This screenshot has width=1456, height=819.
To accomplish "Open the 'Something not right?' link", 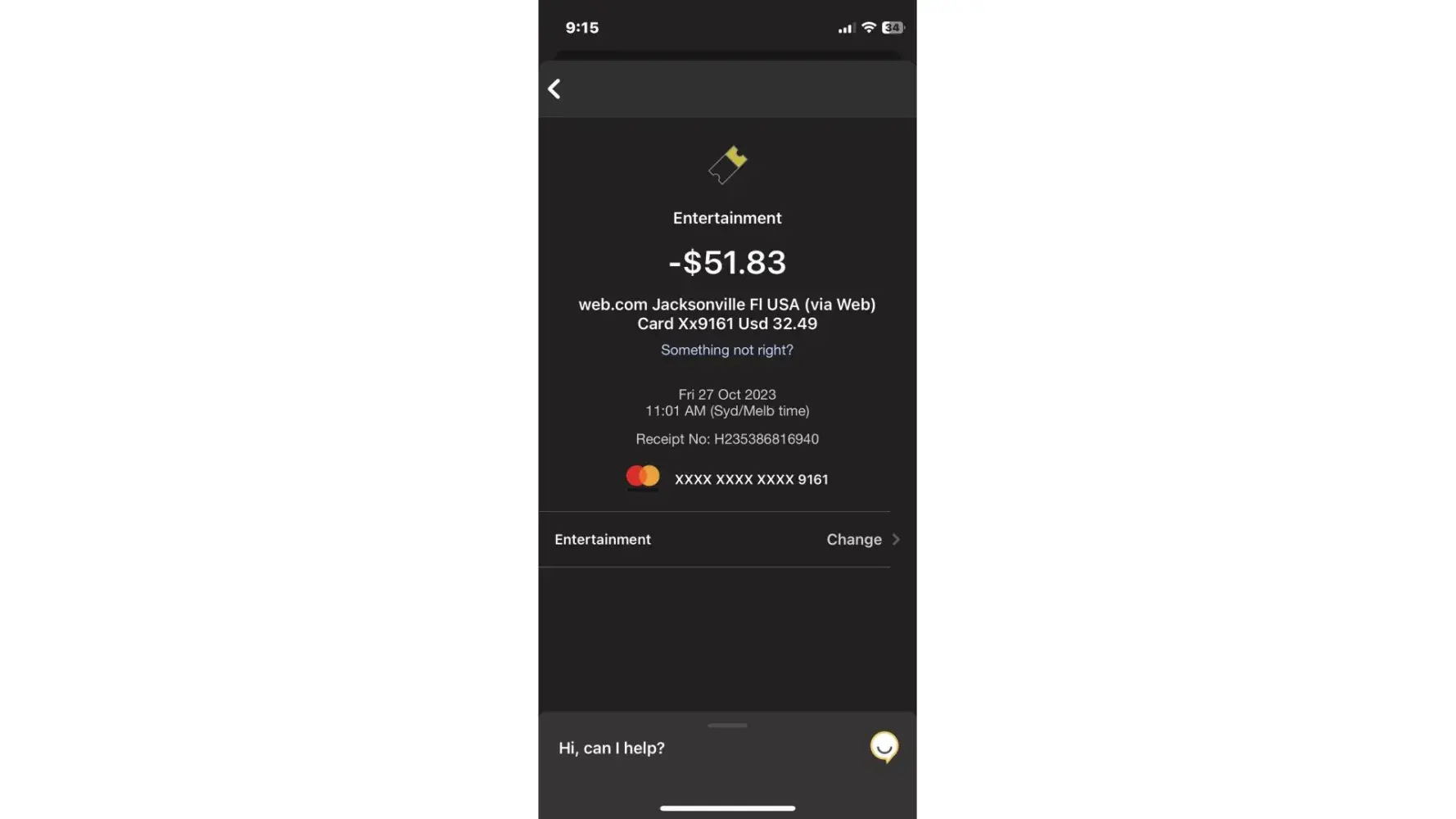I will [726, 350].
